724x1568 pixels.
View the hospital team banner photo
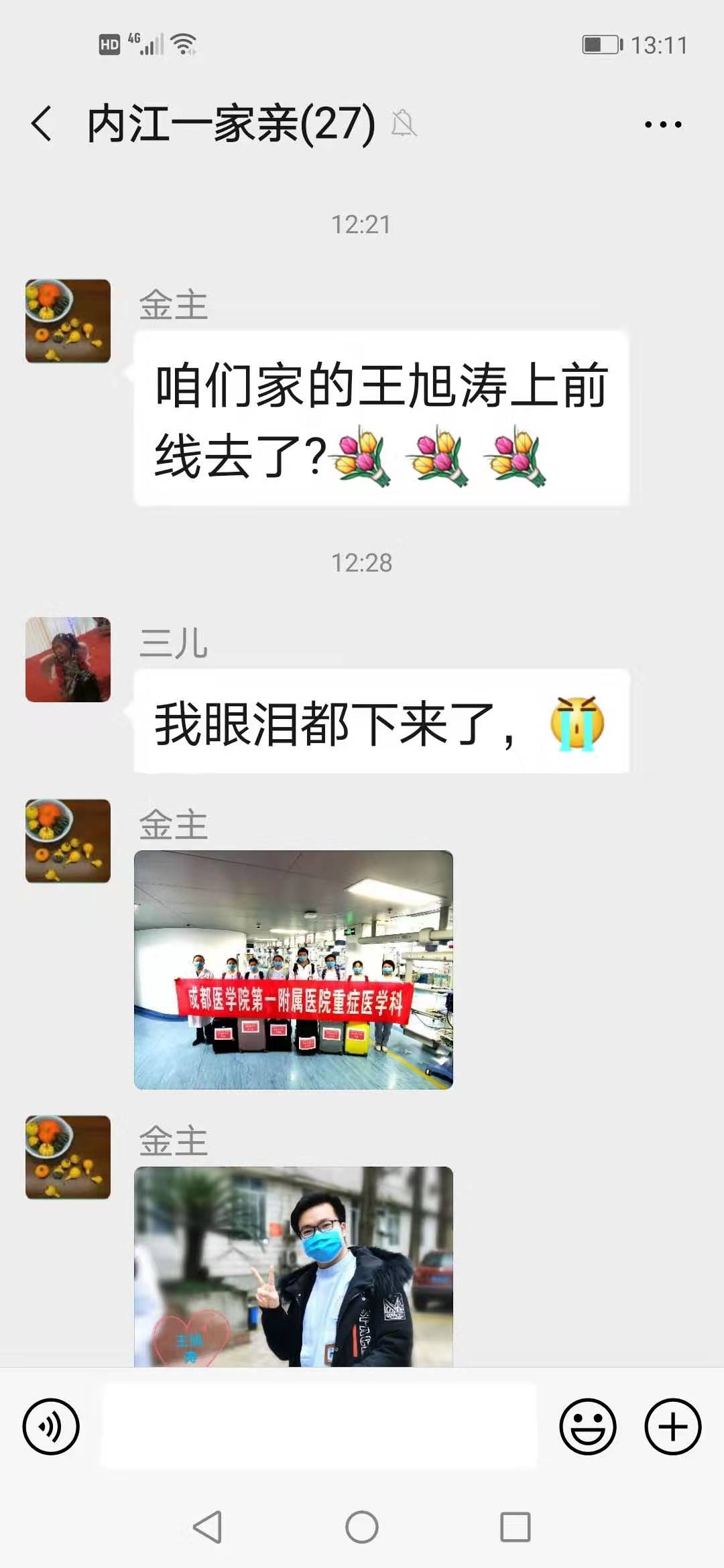pyautogui.click(x=294, y=970)
